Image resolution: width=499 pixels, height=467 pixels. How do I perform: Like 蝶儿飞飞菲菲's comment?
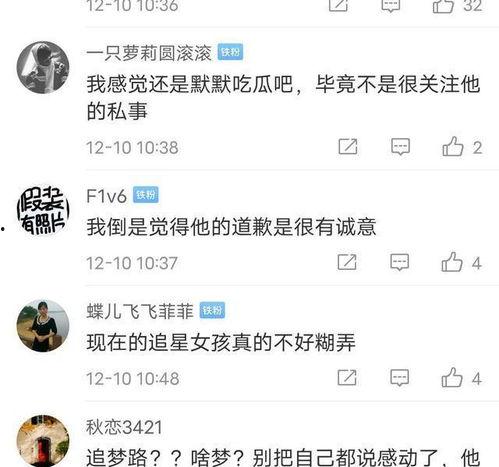452,378
